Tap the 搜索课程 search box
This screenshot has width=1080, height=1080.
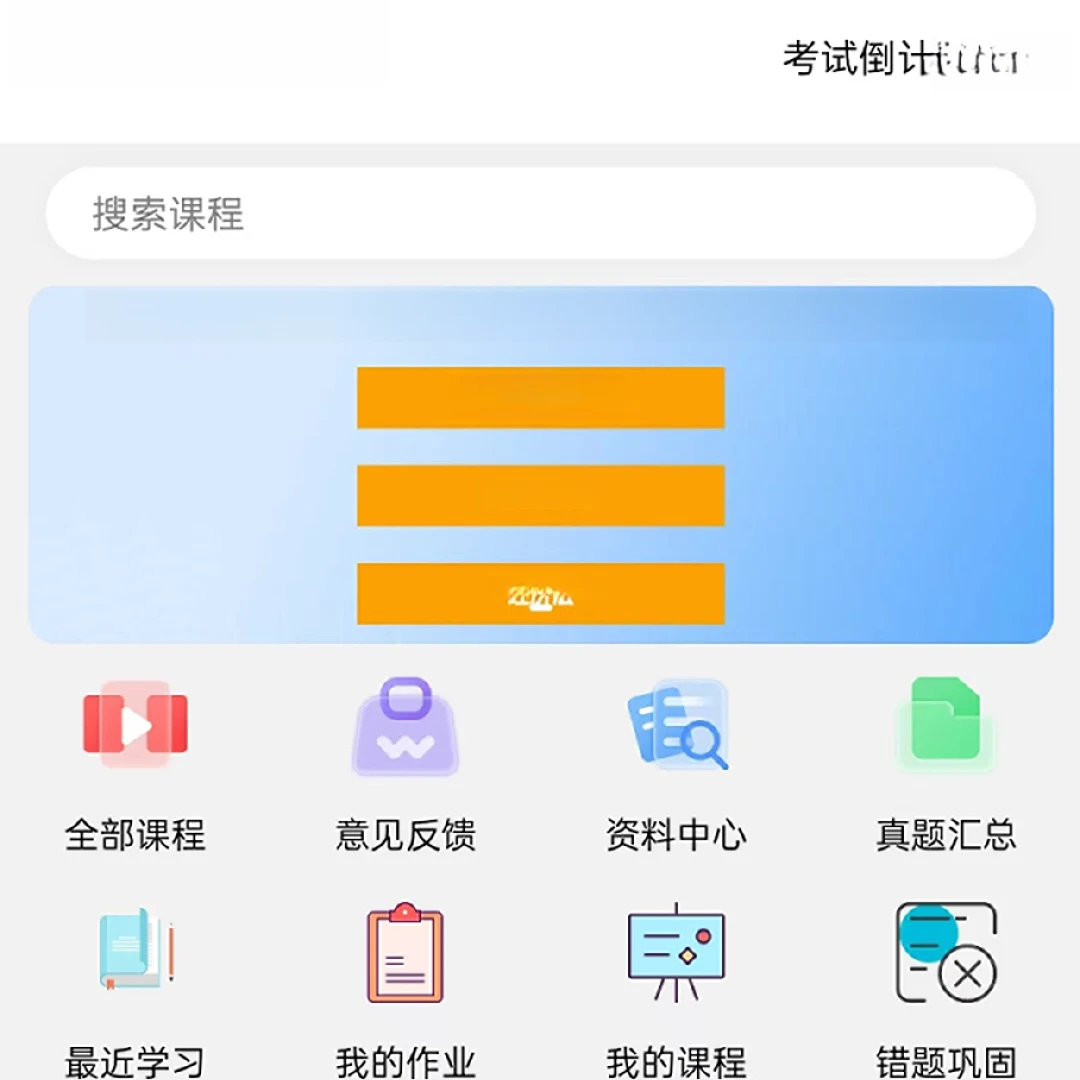tap(540, 214)
